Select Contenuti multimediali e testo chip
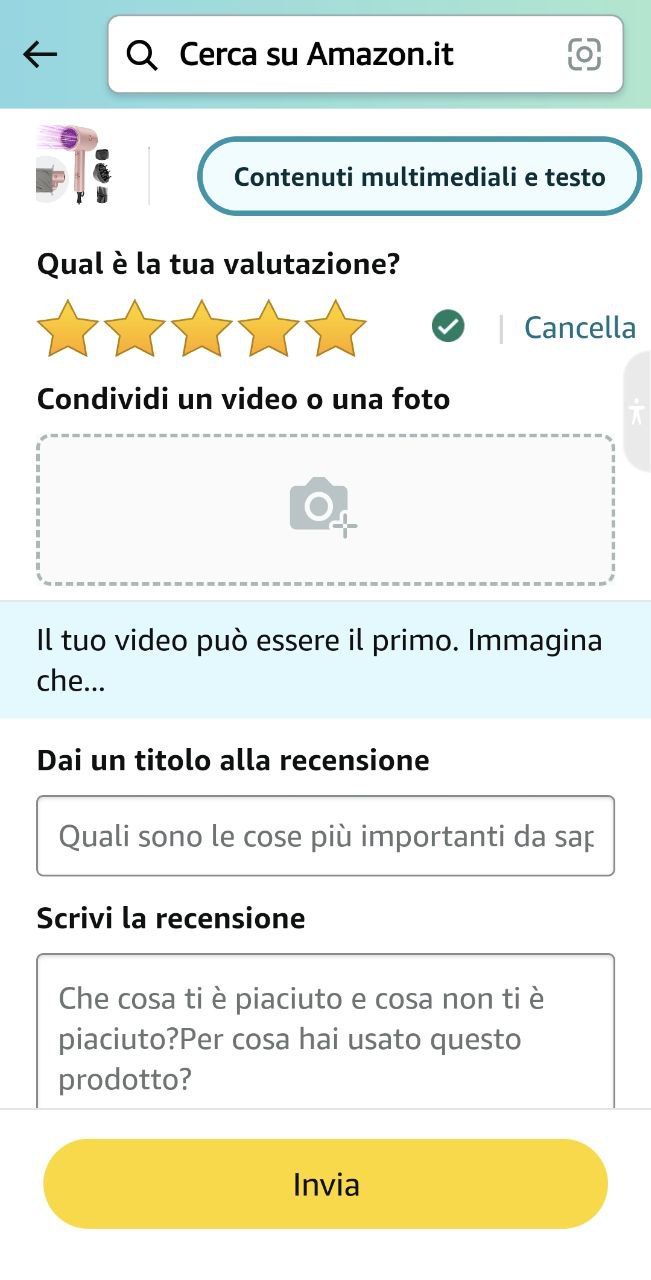Viewport: 651px width, 1280px height. (419, 177)
